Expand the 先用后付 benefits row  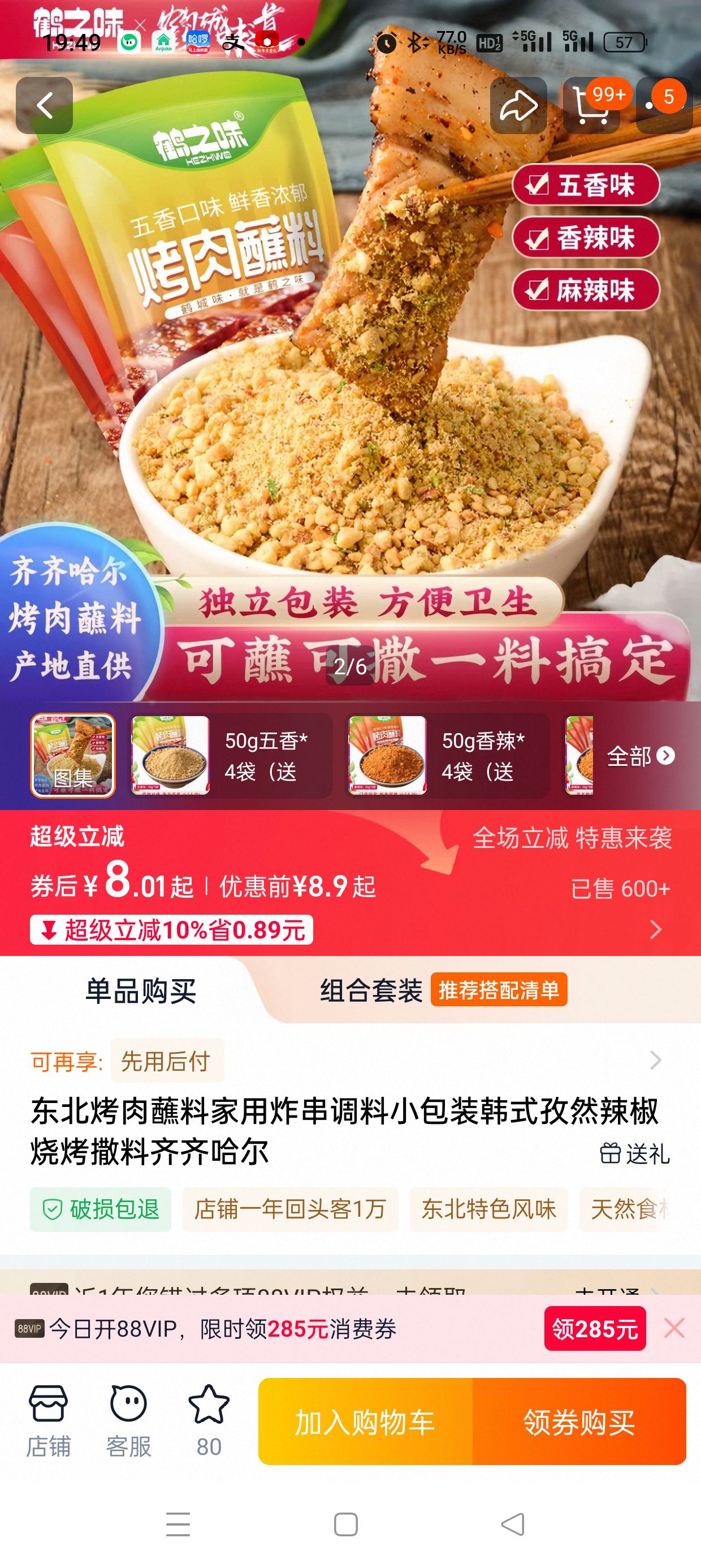pos(655,1061)
